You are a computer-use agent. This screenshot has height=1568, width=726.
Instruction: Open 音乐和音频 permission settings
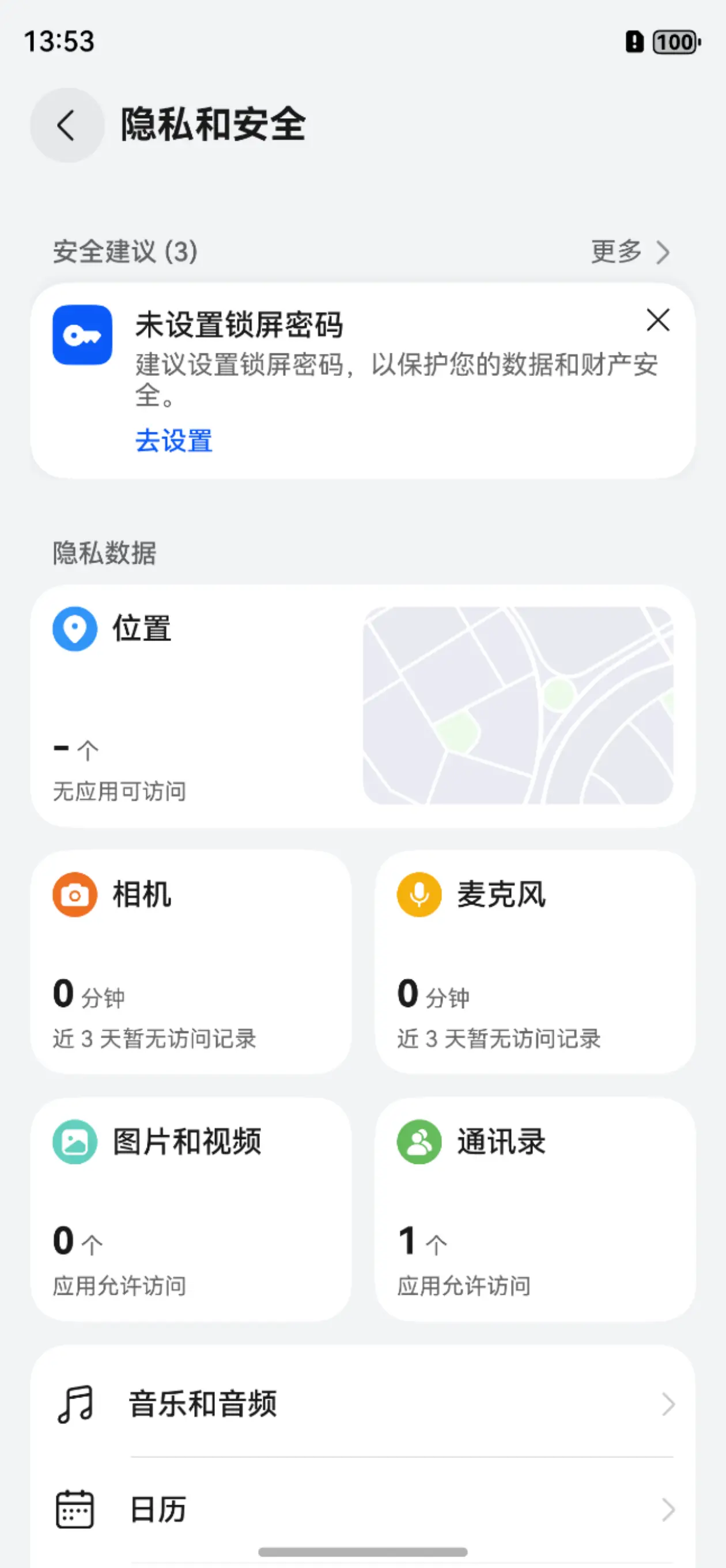pyautogui.click(x=362, y=1404)
